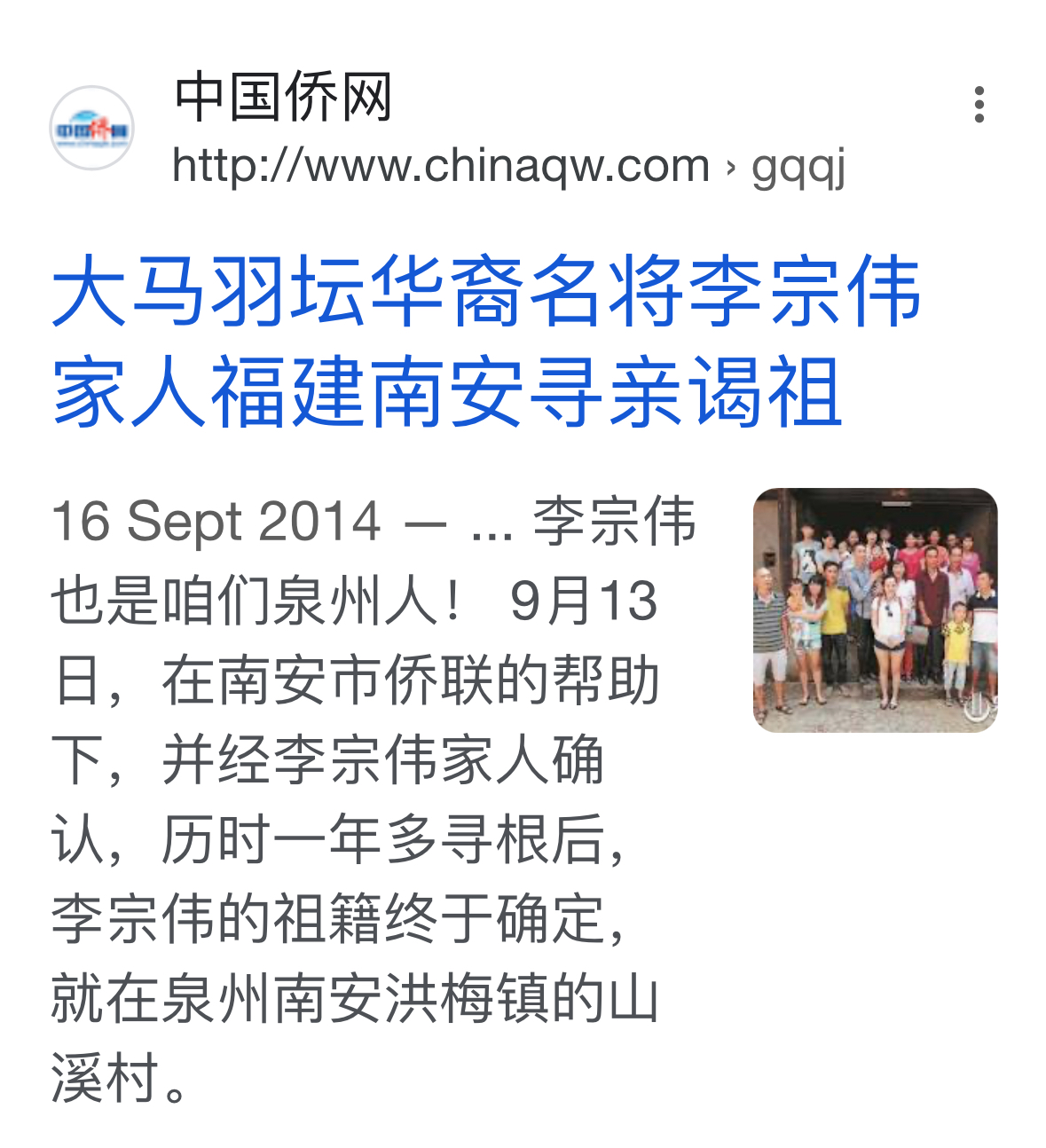Screen dimensions: 1046x1148
Task: Tap the family group photo thumbnail
Action: [875, 609]
